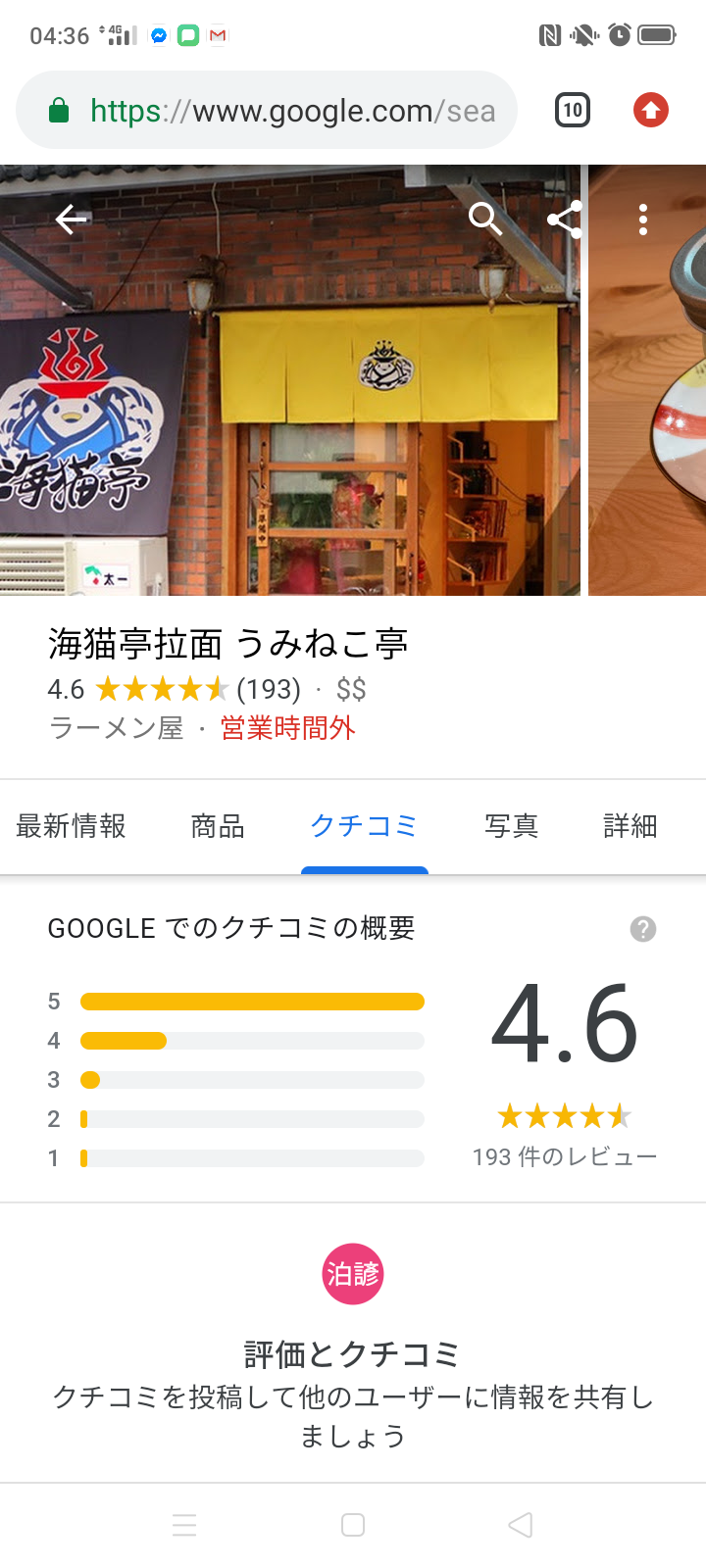Open the review summary help icon
706x1568 pixels.
pos(643,929)
